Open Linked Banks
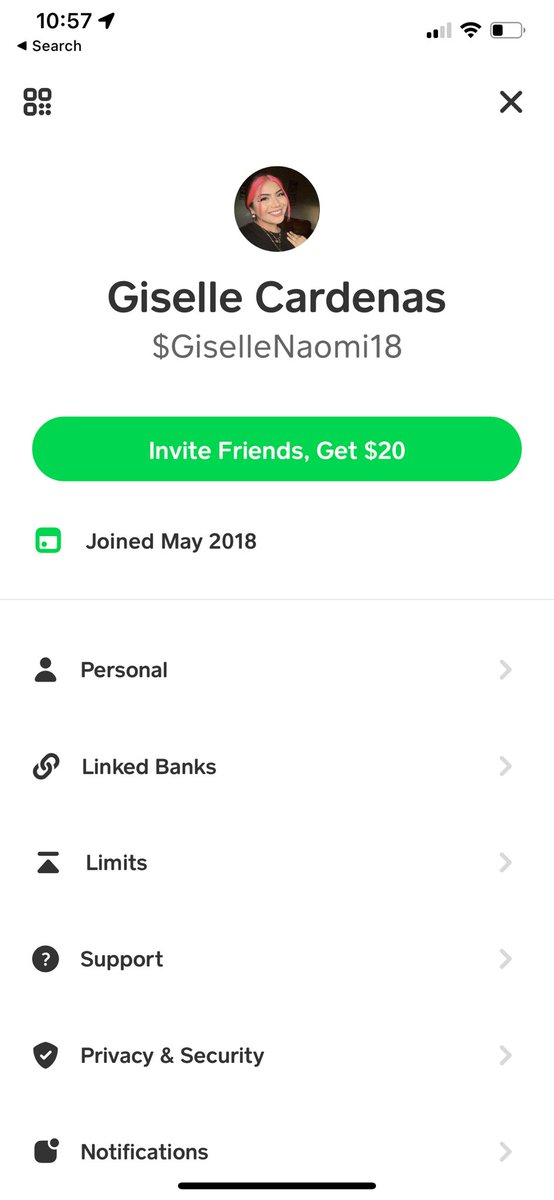 point(277,767)
